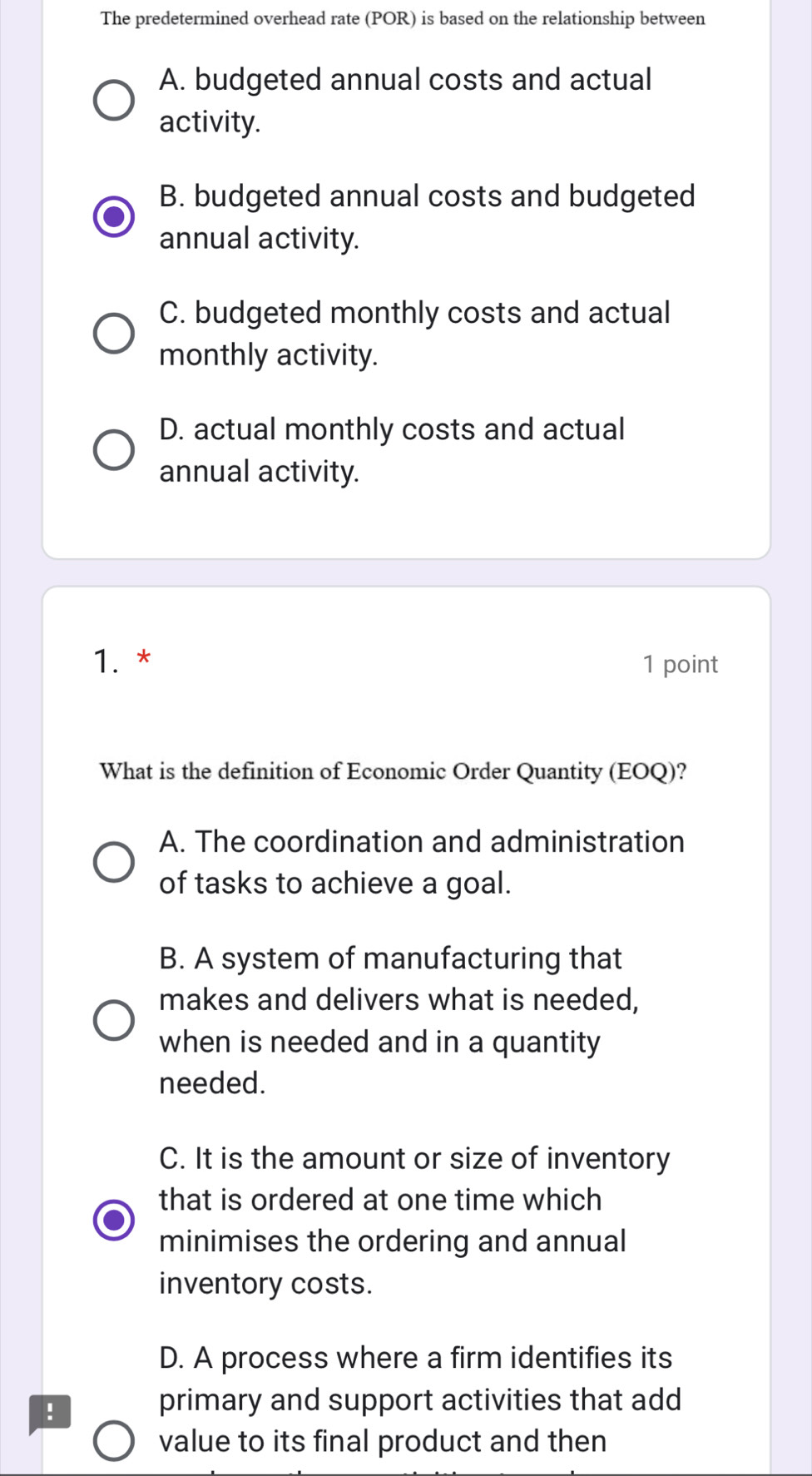Select POR option A, budgeted annual costs and actual activity

click(113, 102)
